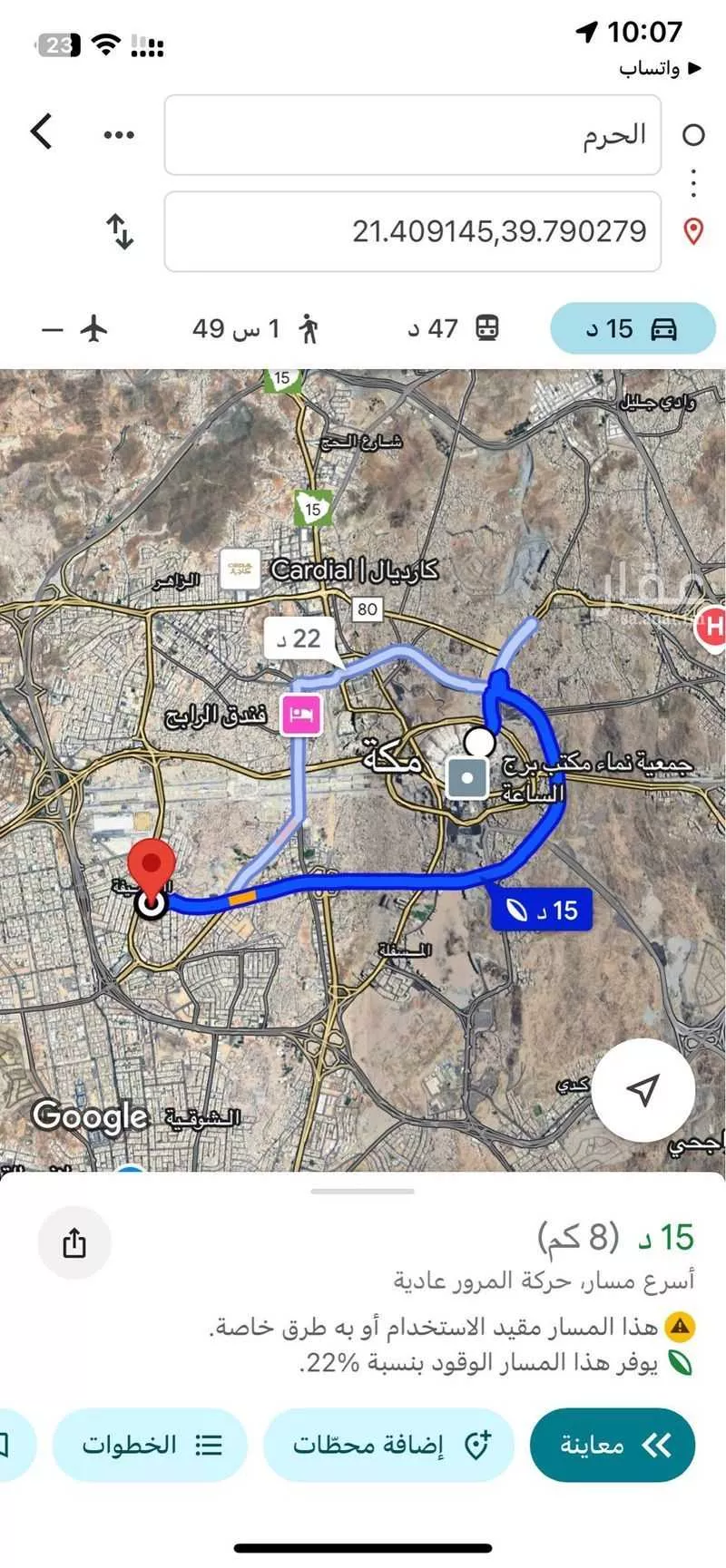Screen dimensions: 726x1568
Task: Edit the destination coordinates field
Action: click(x=412, y=231)
